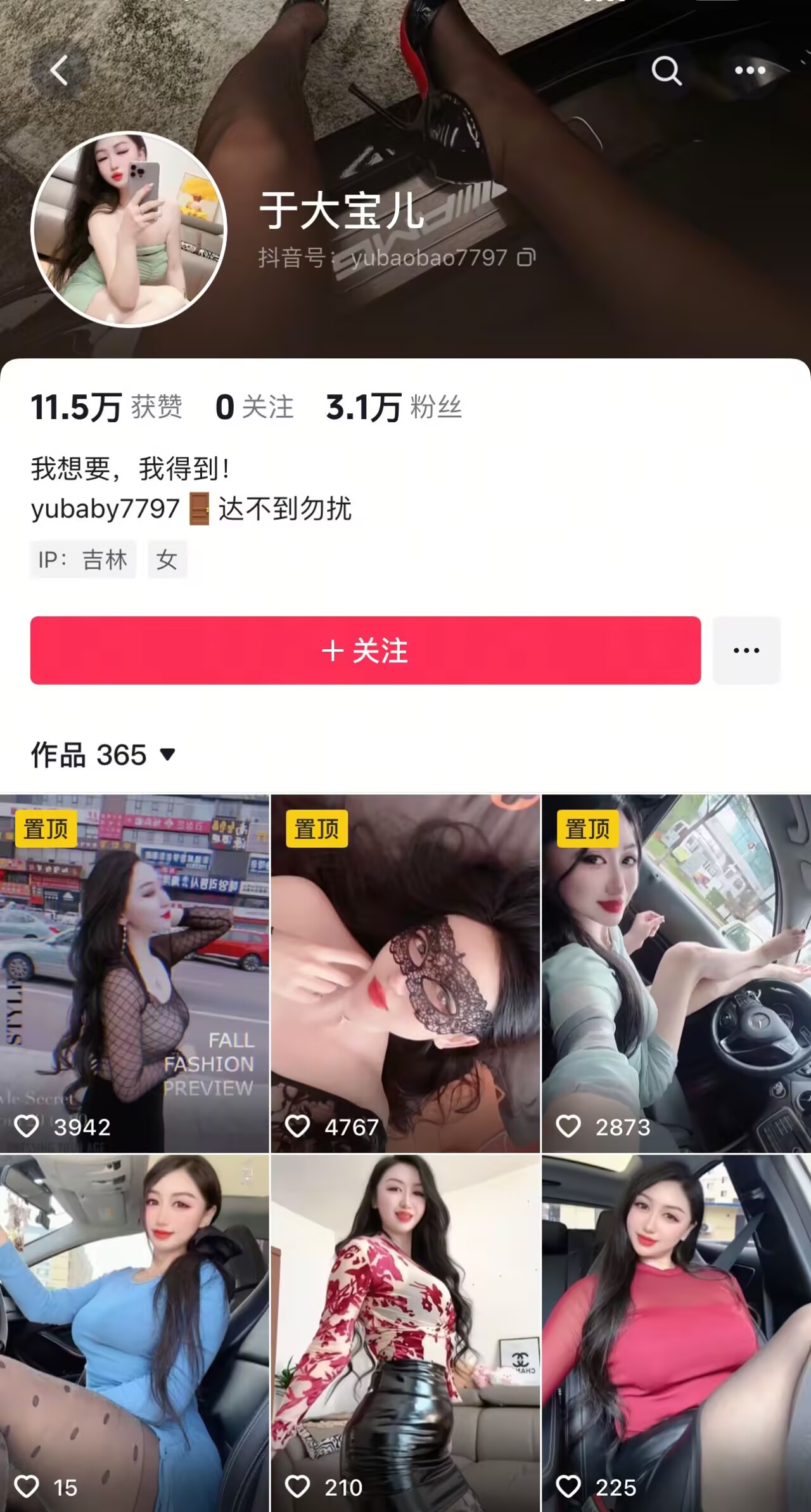Copy the Douyin ID yubaobao7797

[x=527, y=257]
